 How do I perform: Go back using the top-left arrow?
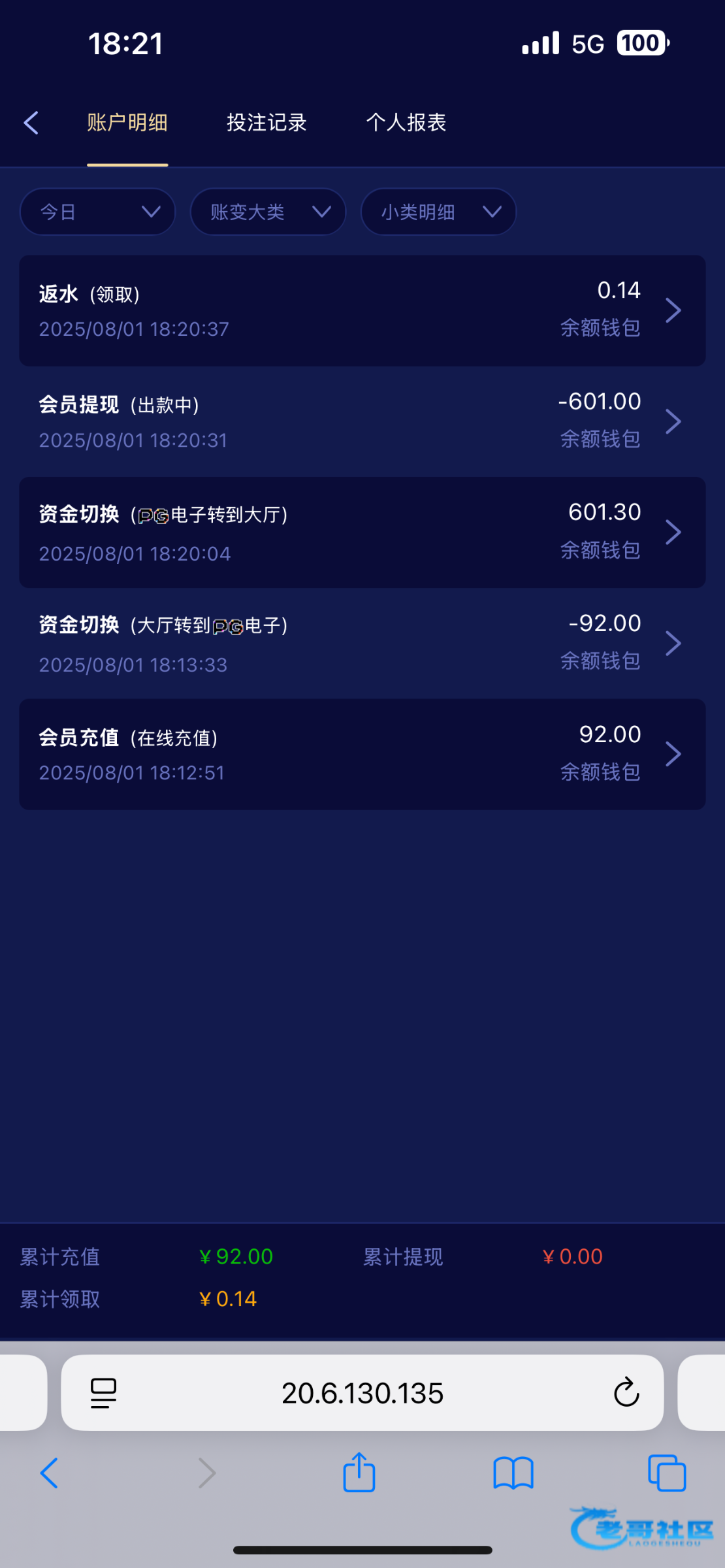[x=31, y=122]
